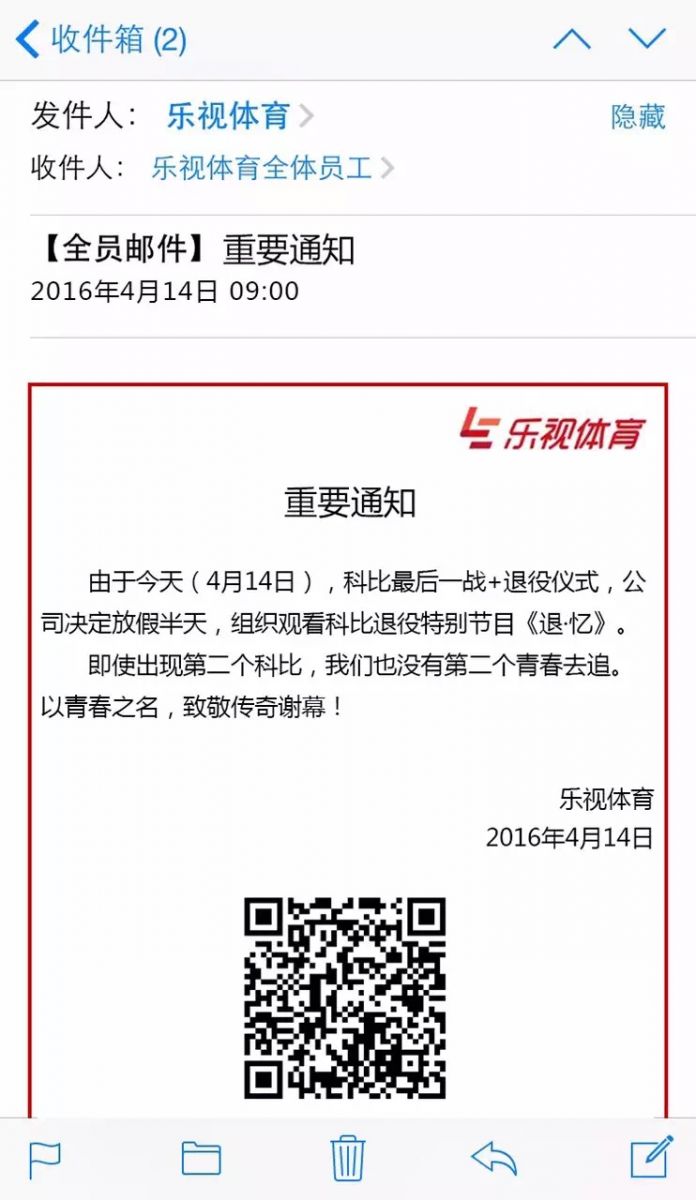696x1200 pixels.
Task: Show the next message with down arrow
Action: click(647, 40)
